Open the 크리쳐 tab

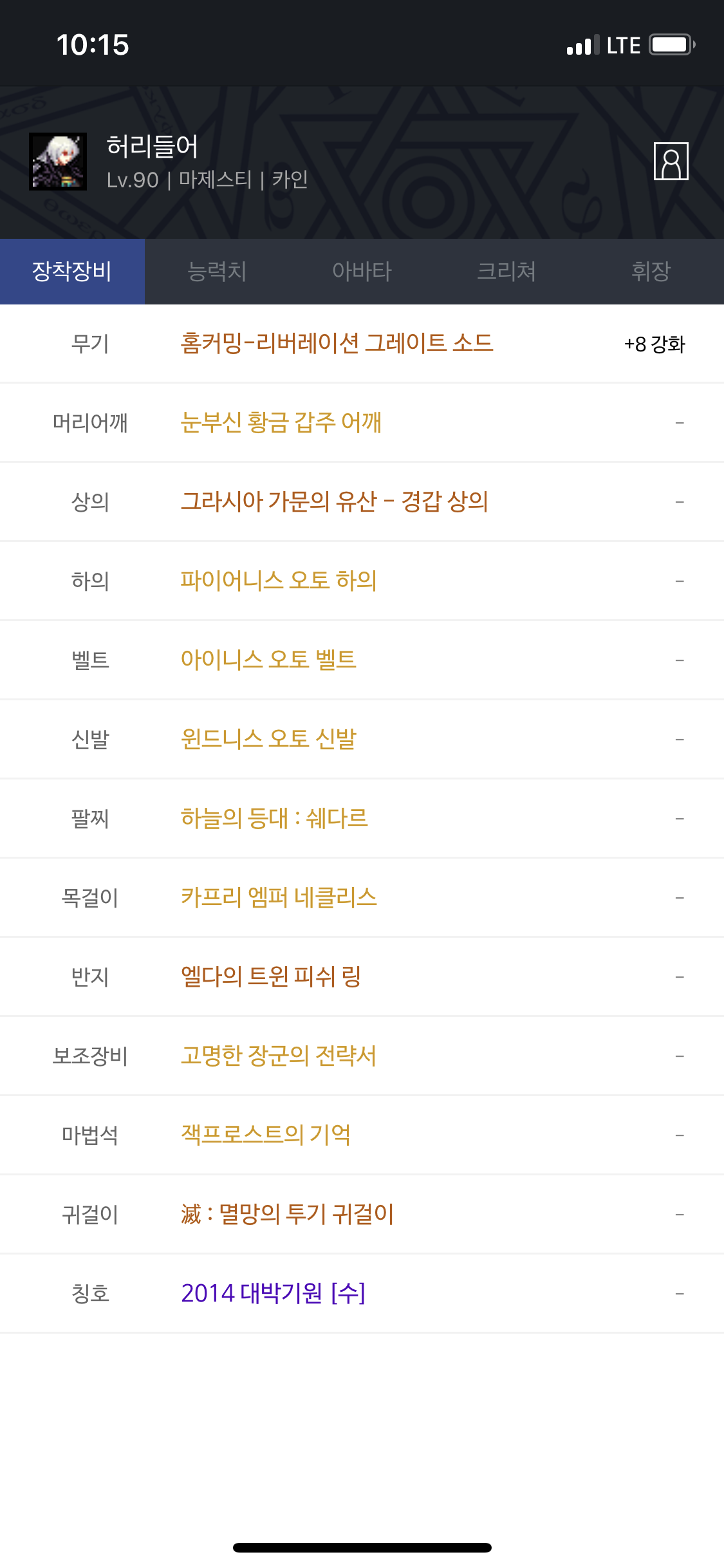point(506,271)
